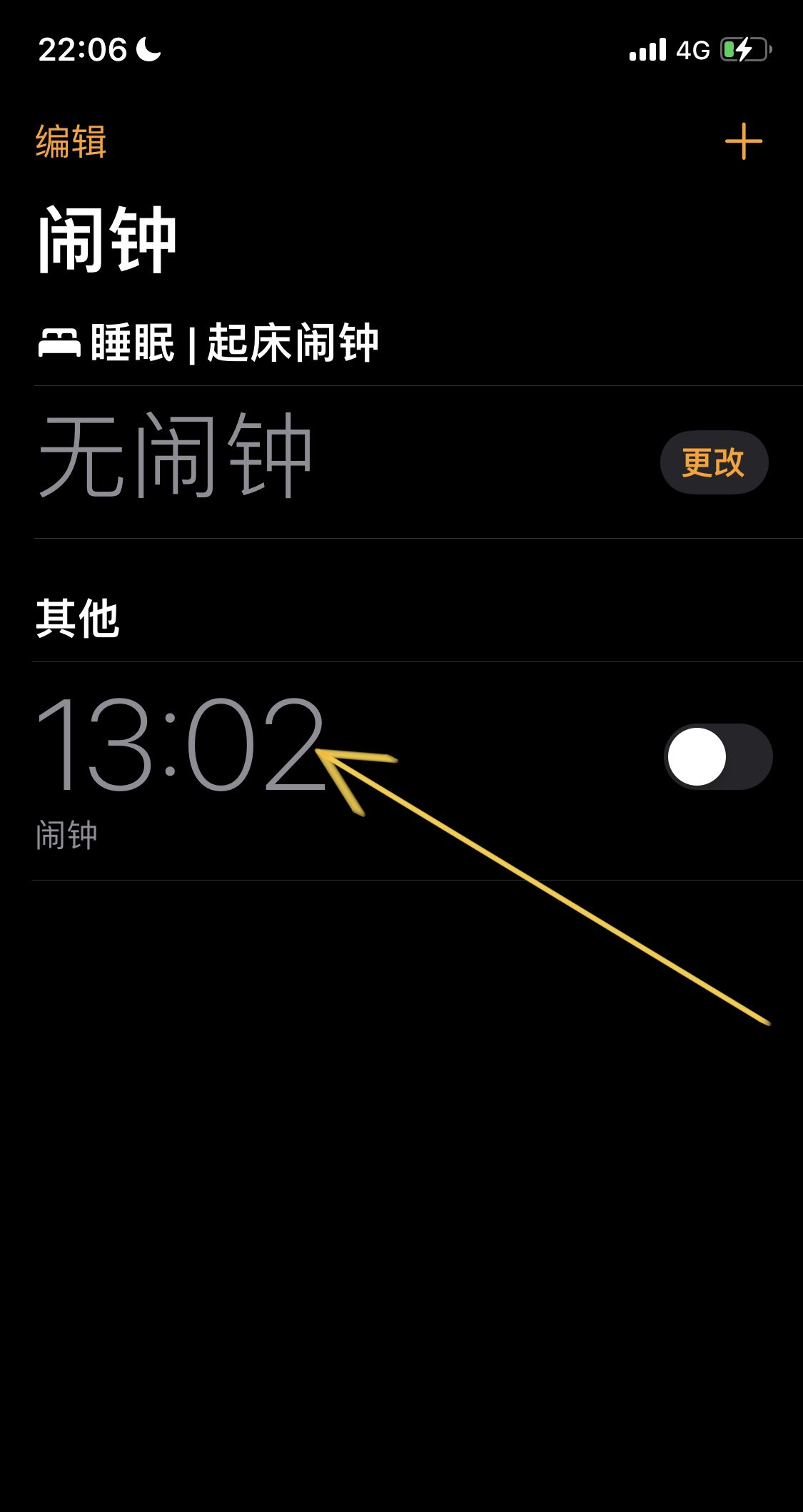
Task: Tap 更改 to change sleep alarm
Action: [714, 462]
